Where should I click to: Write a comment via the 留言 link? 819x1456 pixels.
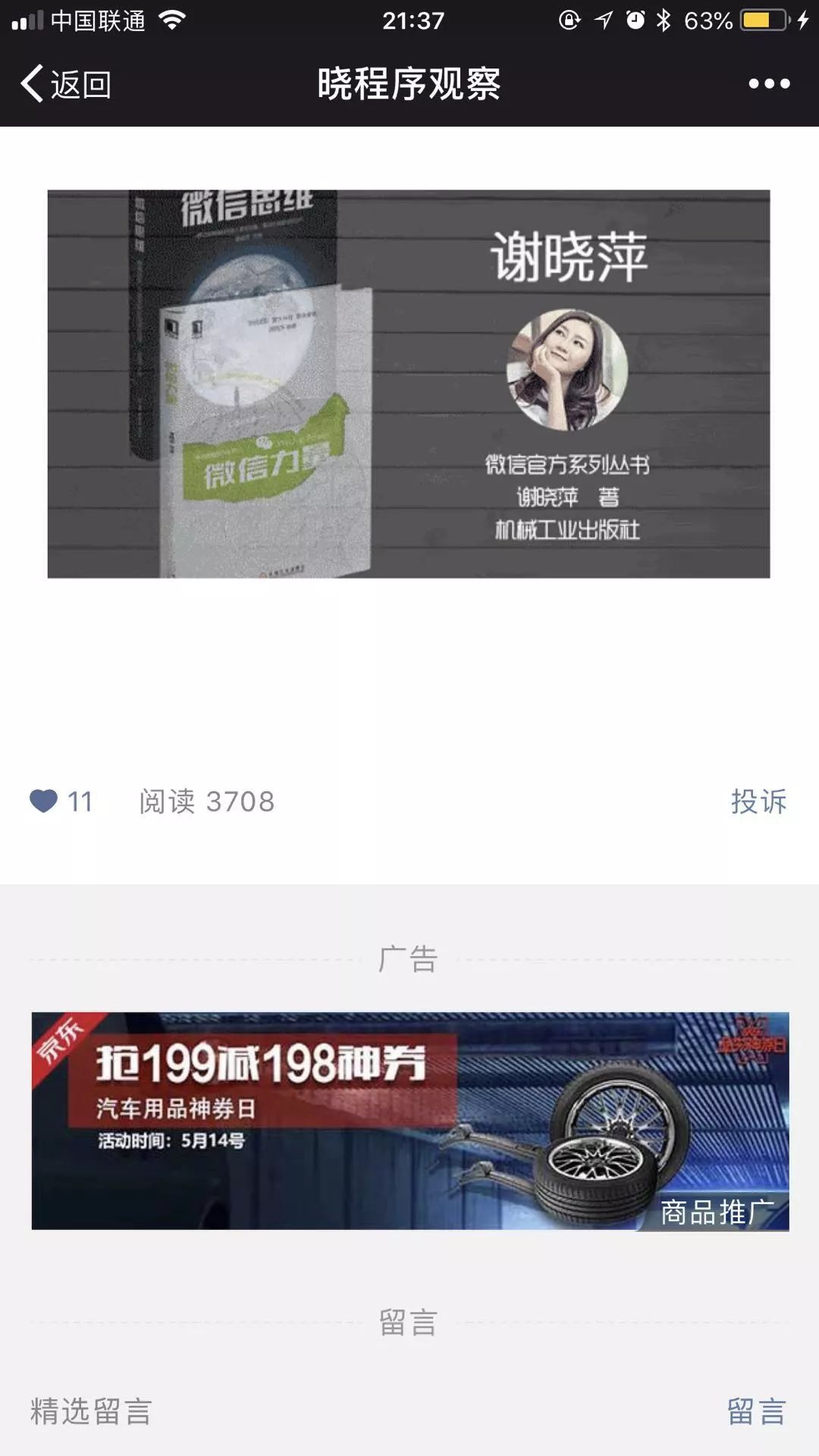click(x=756, y=1412)
